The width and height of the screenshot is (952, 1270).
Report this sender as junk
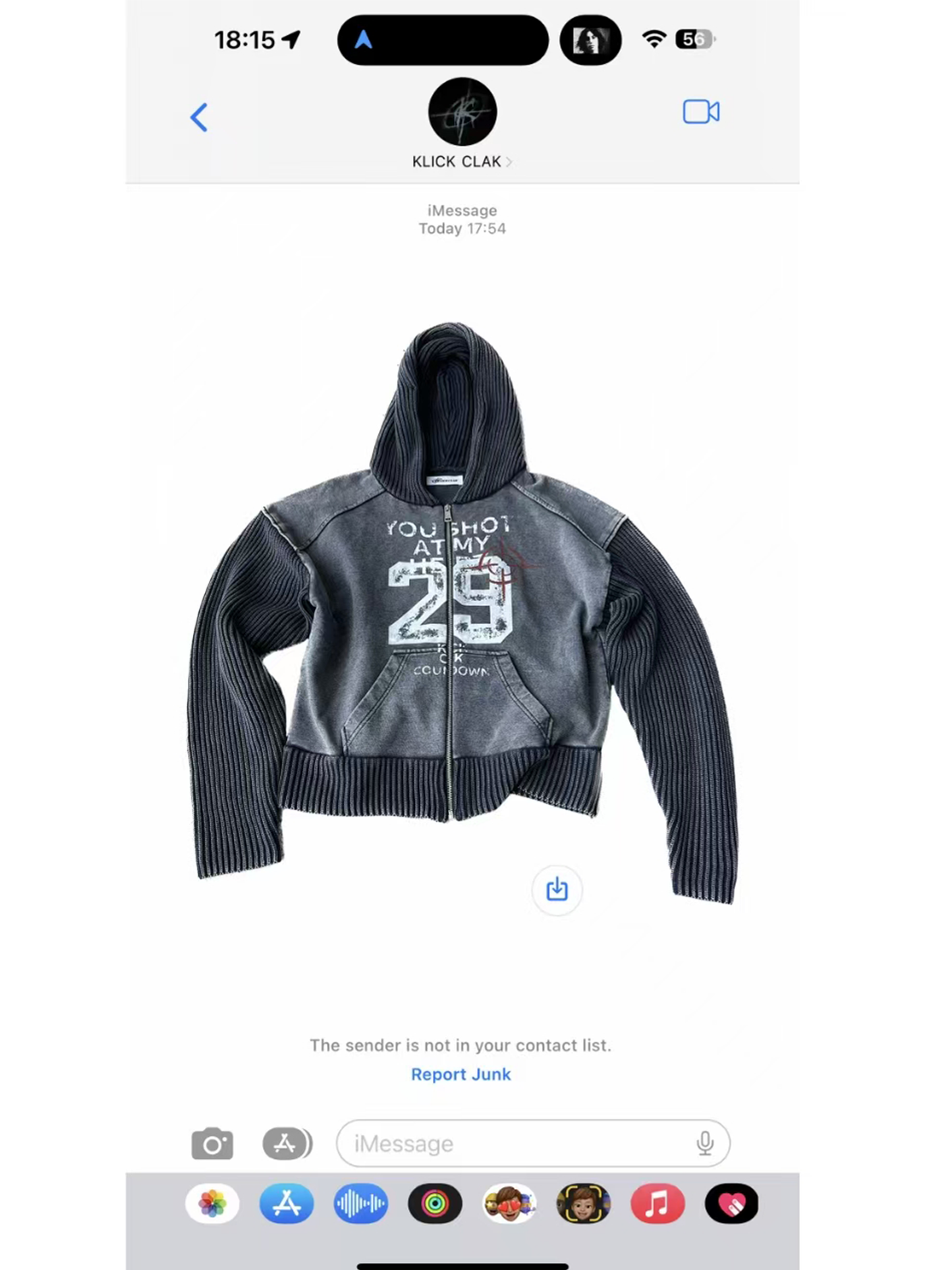(461, 1074)
